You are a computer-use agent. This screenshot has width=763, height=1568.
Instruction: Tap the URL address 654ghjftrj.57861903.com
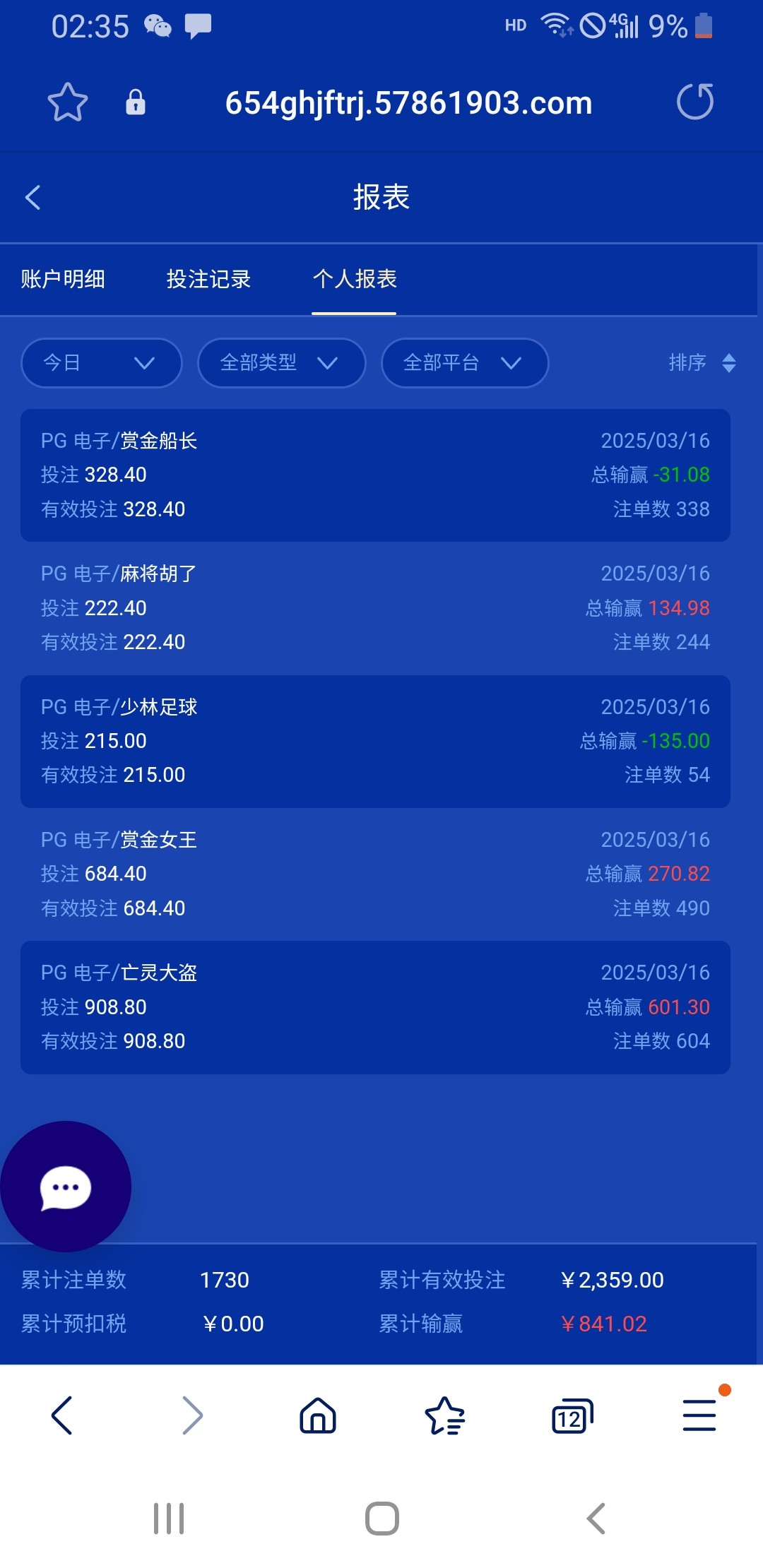(x=408, y=103)
